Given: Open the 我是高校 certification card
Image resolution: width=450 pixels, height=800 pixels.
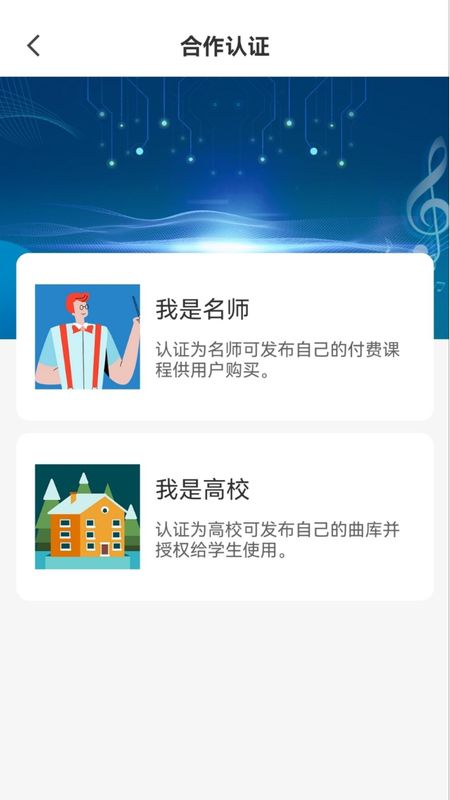Looking at the screenshot, I should tap(225, 517).
